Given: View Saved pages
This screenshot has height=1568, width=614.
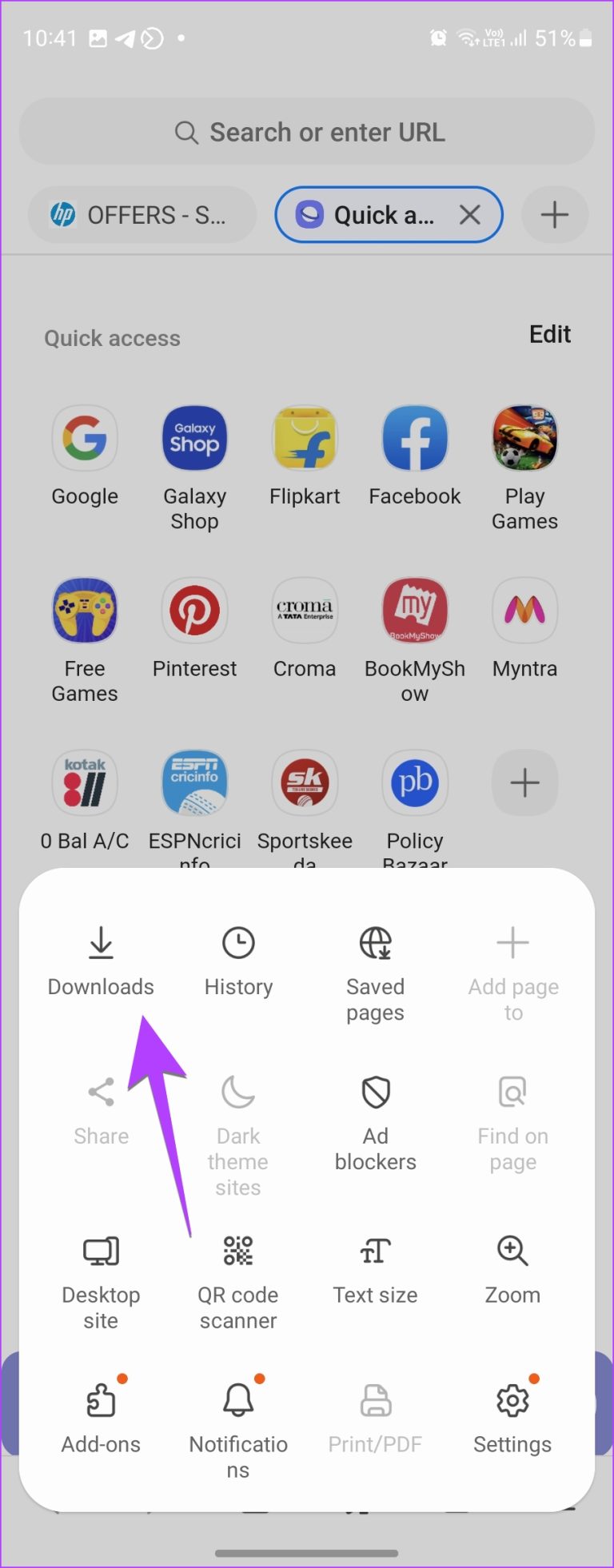Looking at the screenshot, I should click(x=375, y=963).
